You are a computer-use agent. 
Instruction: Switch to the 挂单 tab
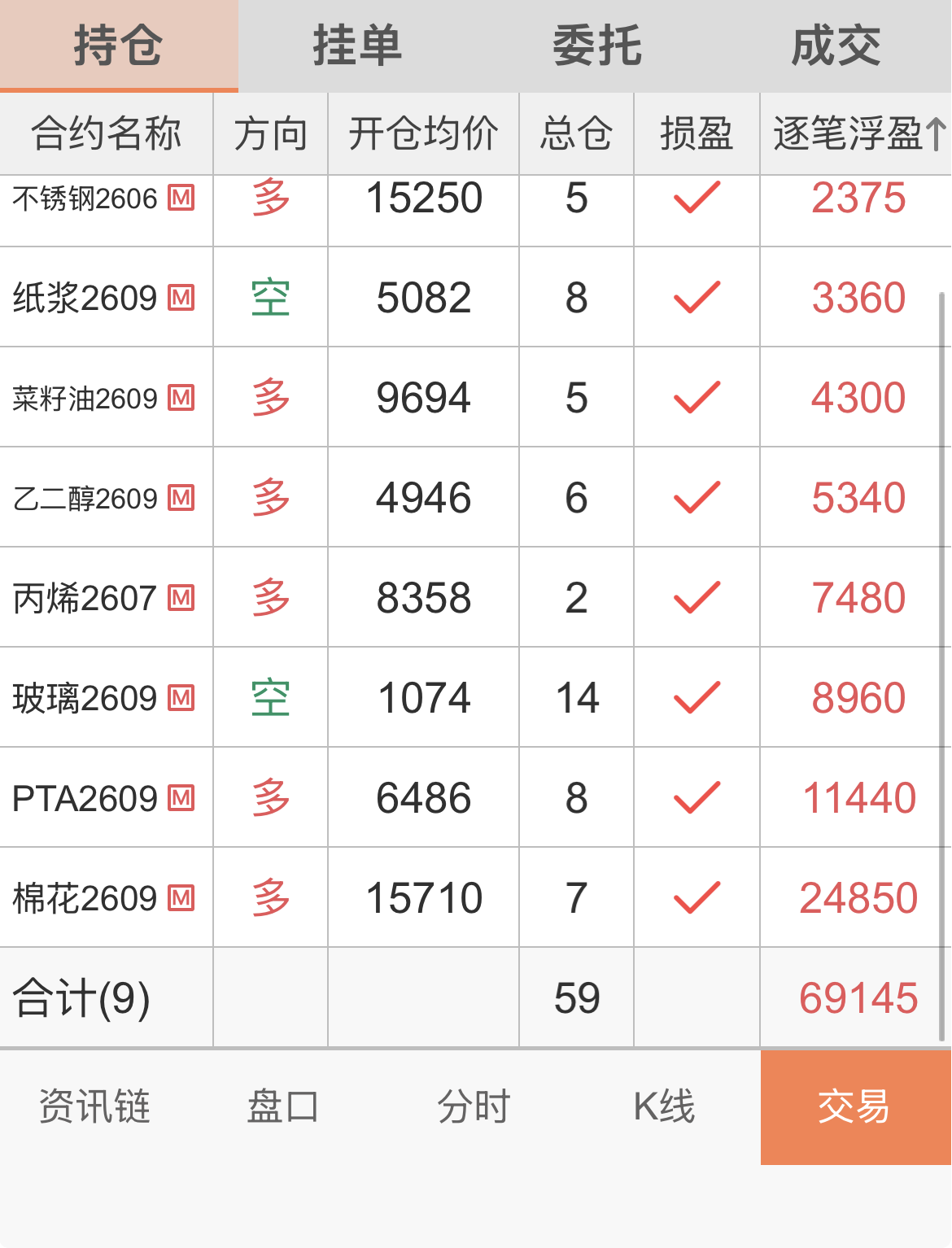tap(356, 46)
